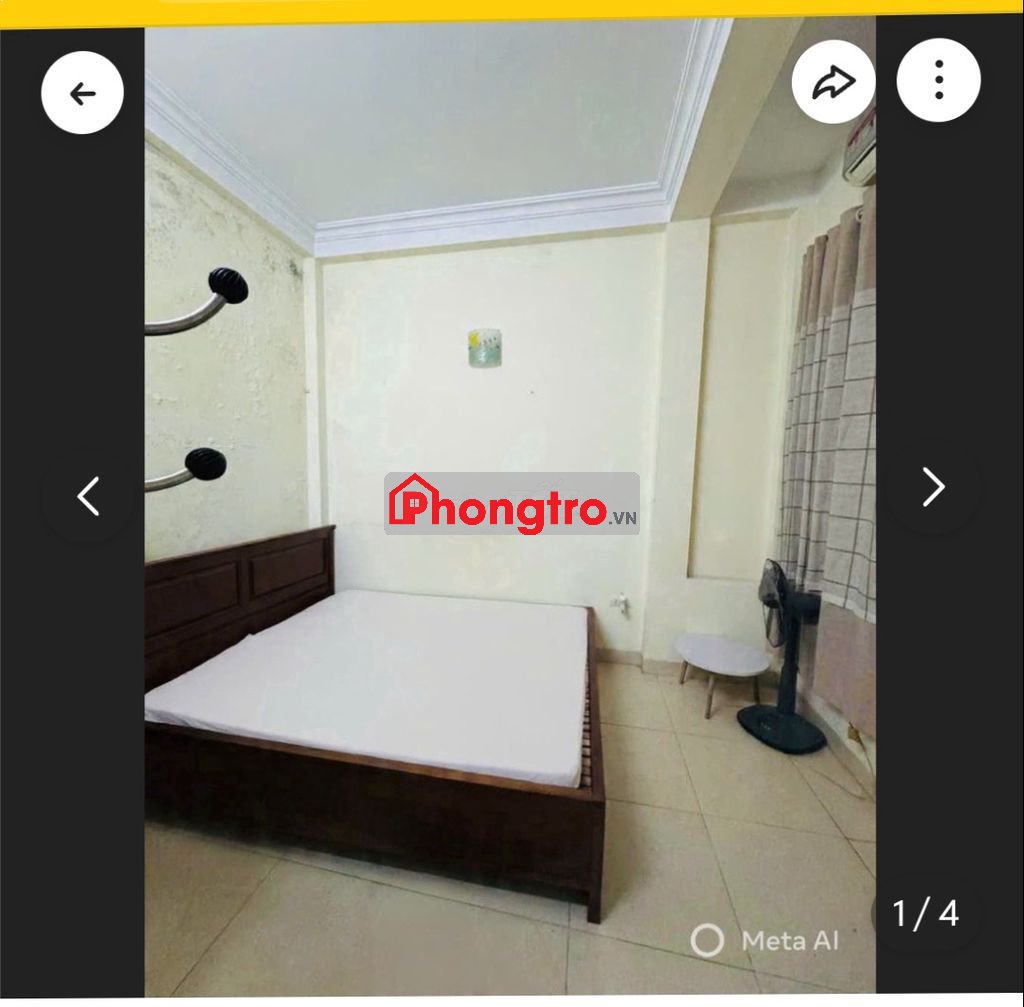Screen dimensions: 1024x1007
Task: Show the previous photo
Action: tap(89, 496)
